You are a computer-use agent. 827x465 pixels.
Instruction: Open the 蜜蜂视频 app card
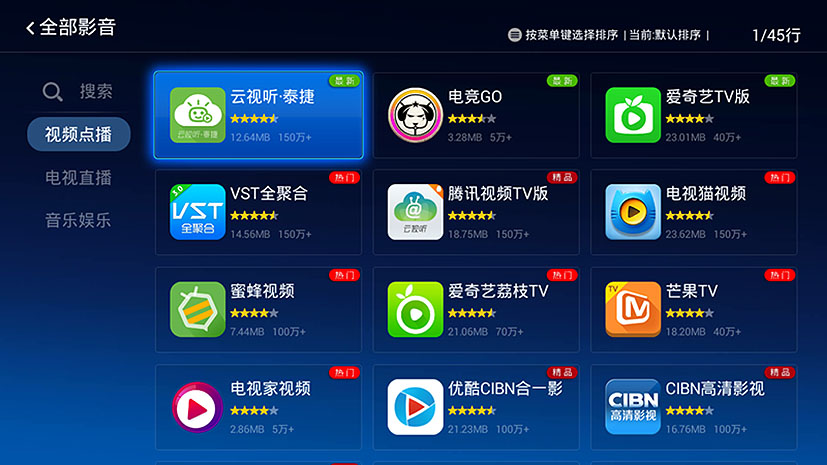(258, 309)
